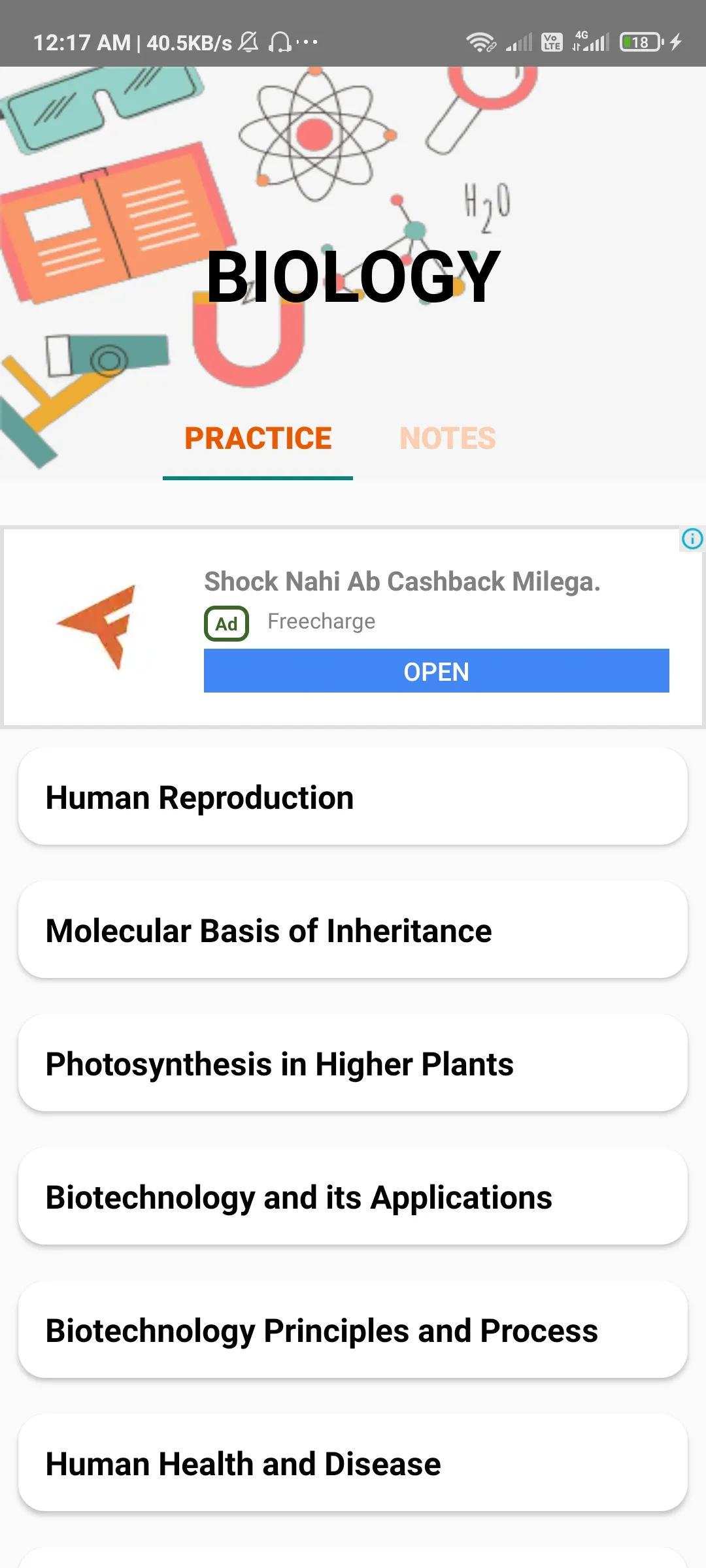
Task: Select the PRACTICE tab
Action: pyautogui.click(x=258, y=438)
